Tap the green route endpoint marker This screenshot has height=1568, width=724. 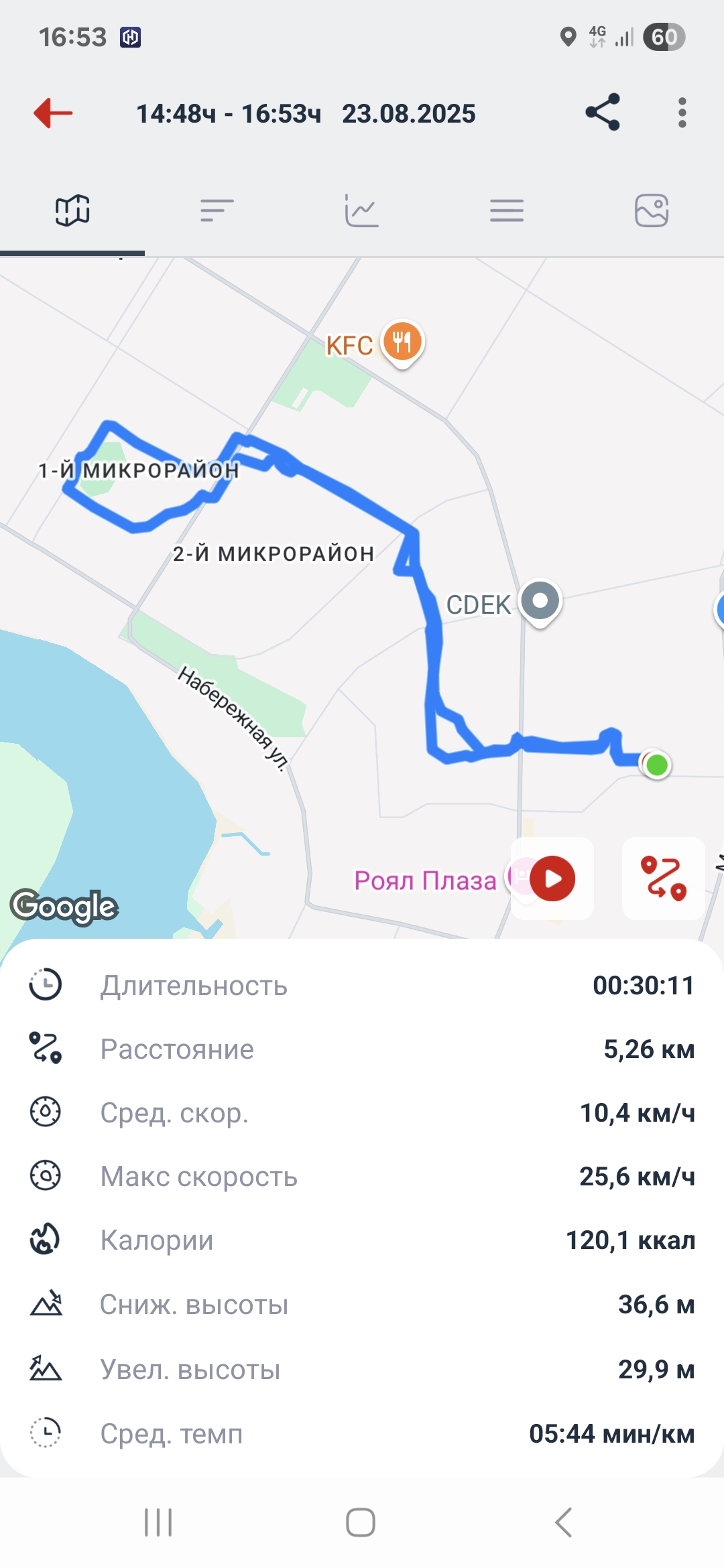coord(657,765)
